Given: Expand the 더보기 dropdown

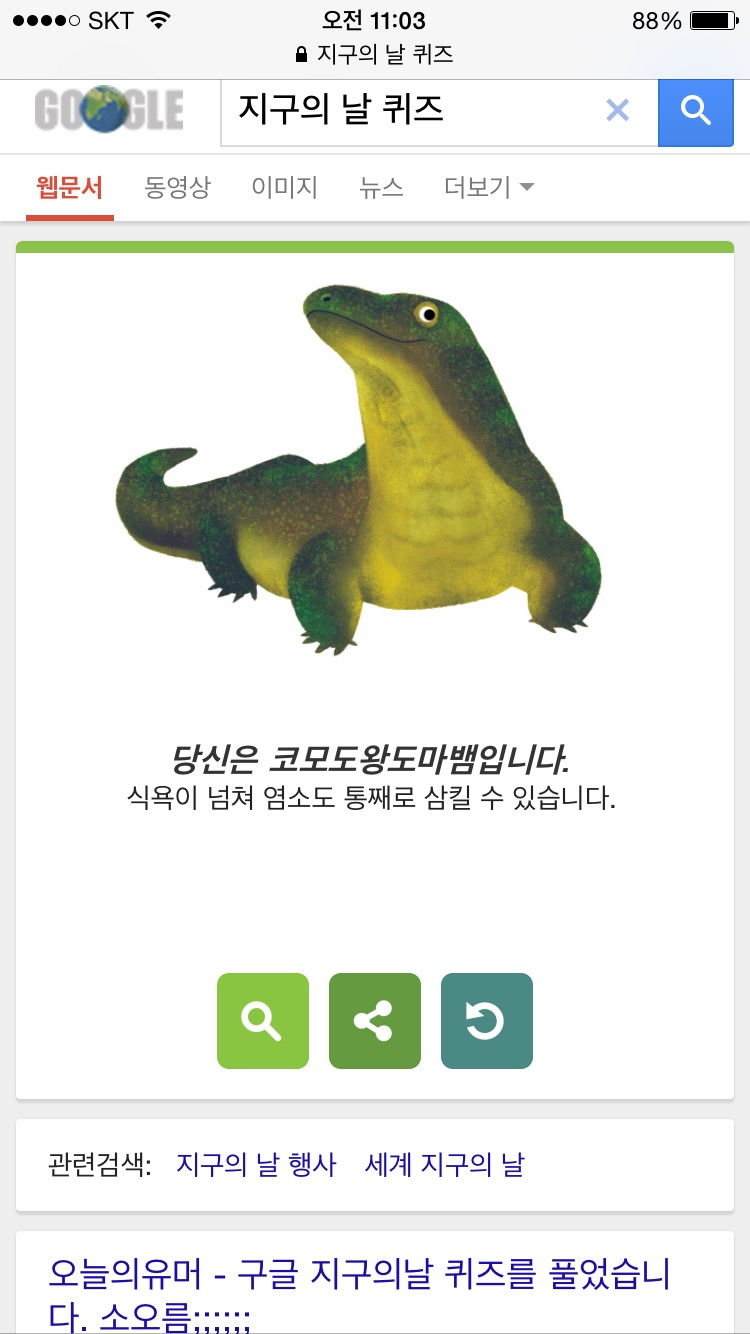Looking at the screenshot, I should (488, 187).
